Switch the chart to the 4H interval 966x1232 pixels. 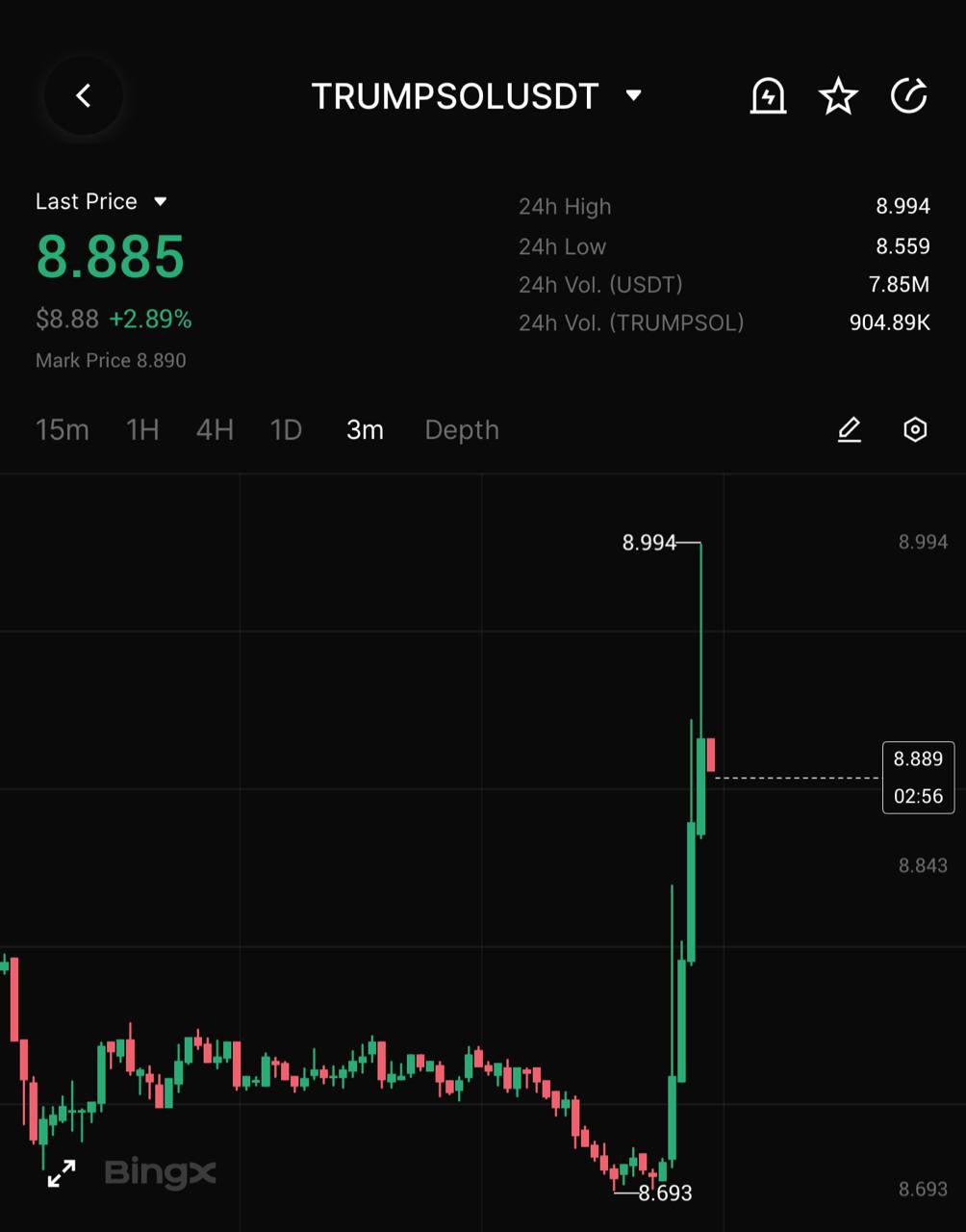point(215,430)
